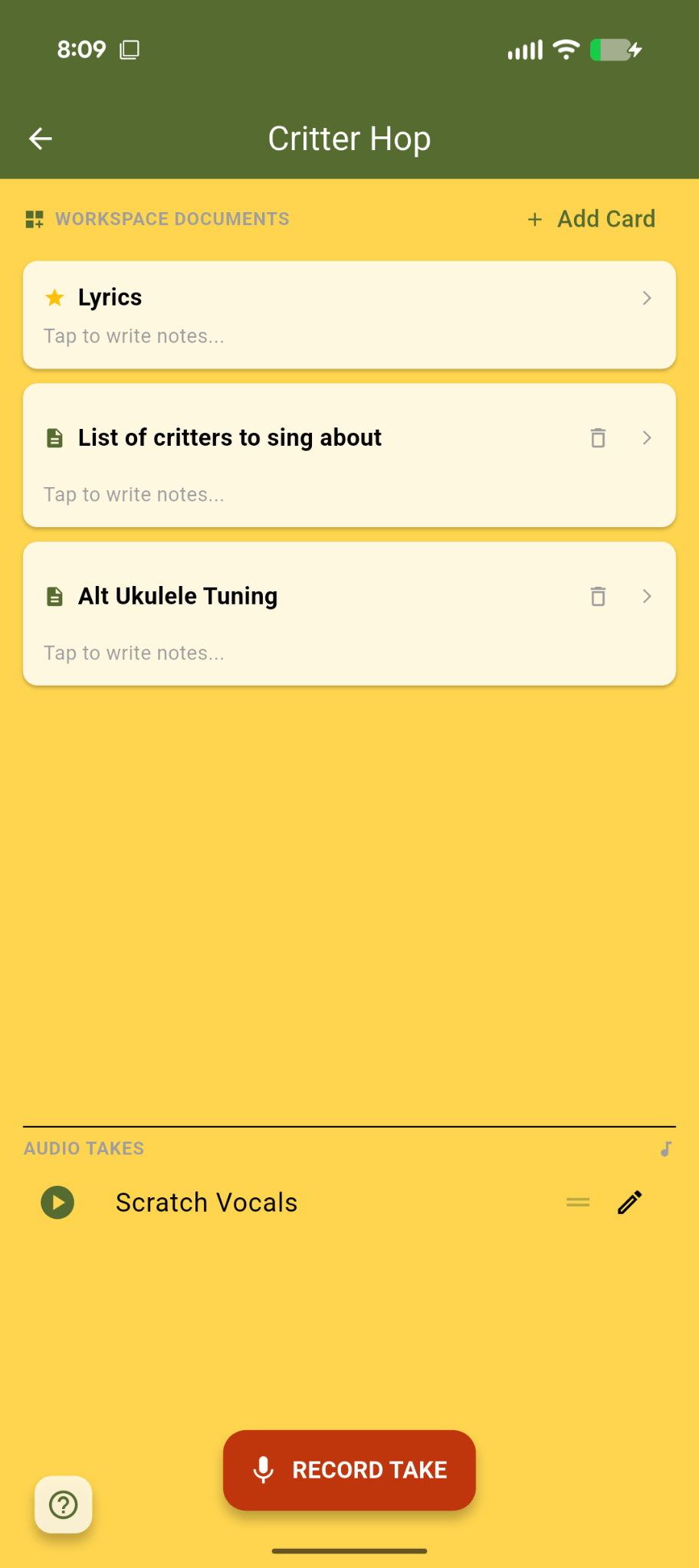Open the help question mark button
The image size is (699, 1568).
[64, 1504]
